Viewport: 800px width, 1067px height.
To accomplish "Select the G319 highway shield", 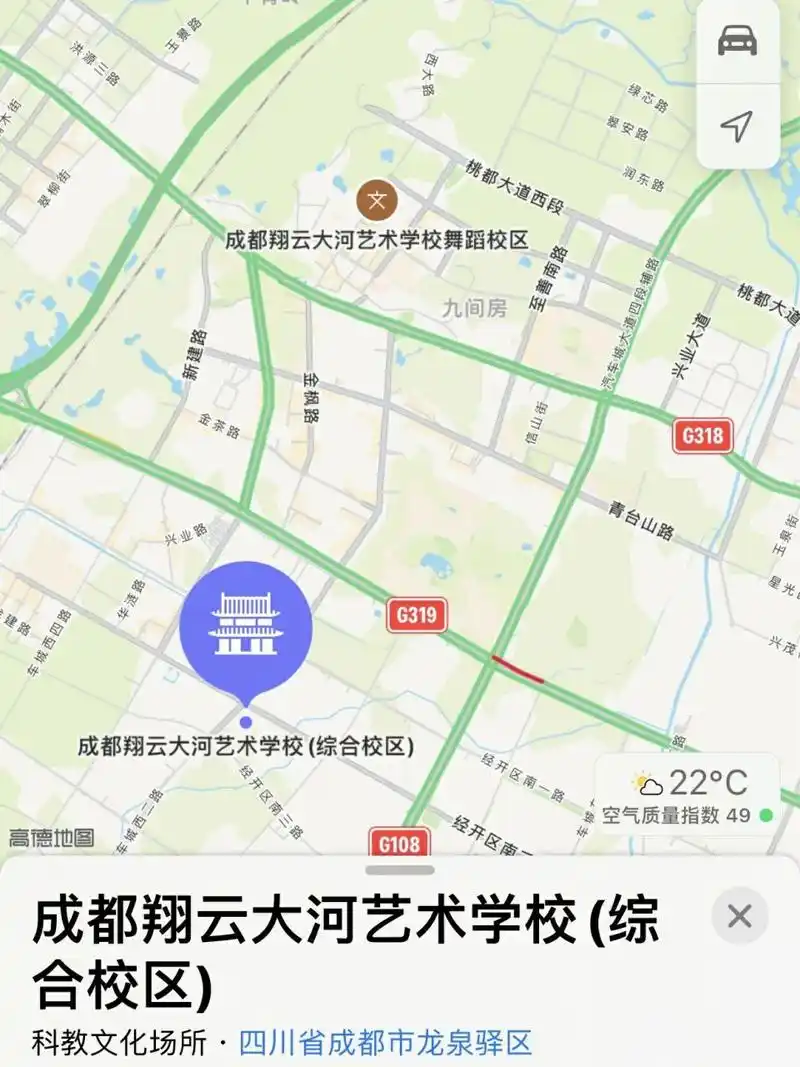I will [419, 614].
